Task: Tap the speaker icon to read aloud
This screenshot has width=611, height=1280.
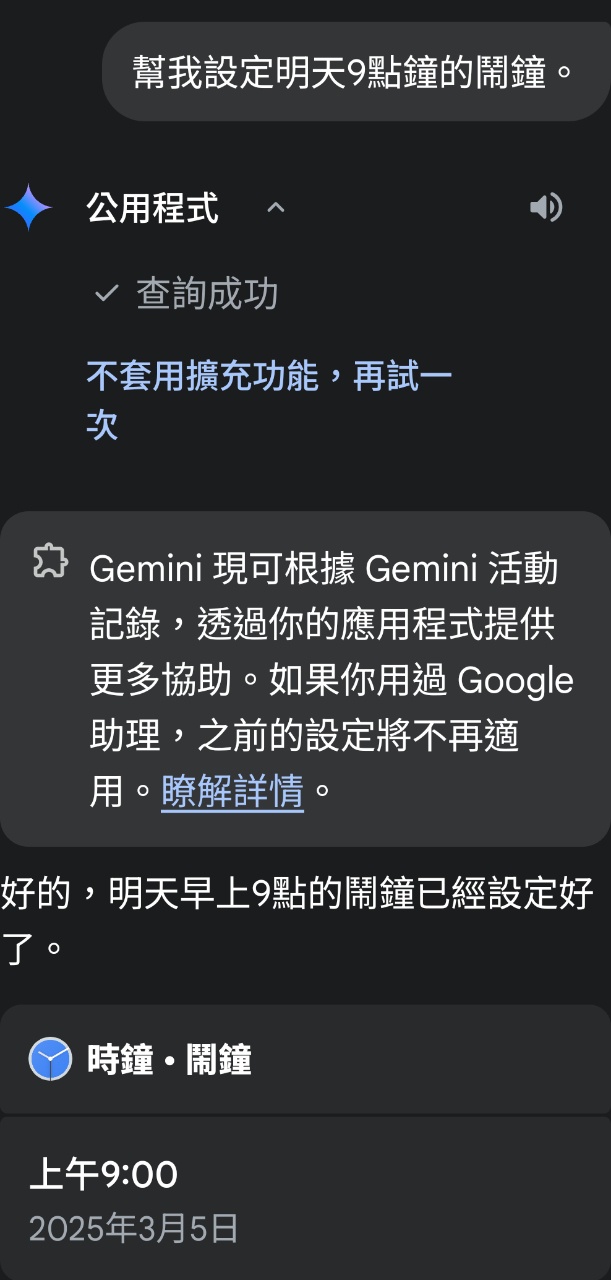Action: (x=546, y=208)
